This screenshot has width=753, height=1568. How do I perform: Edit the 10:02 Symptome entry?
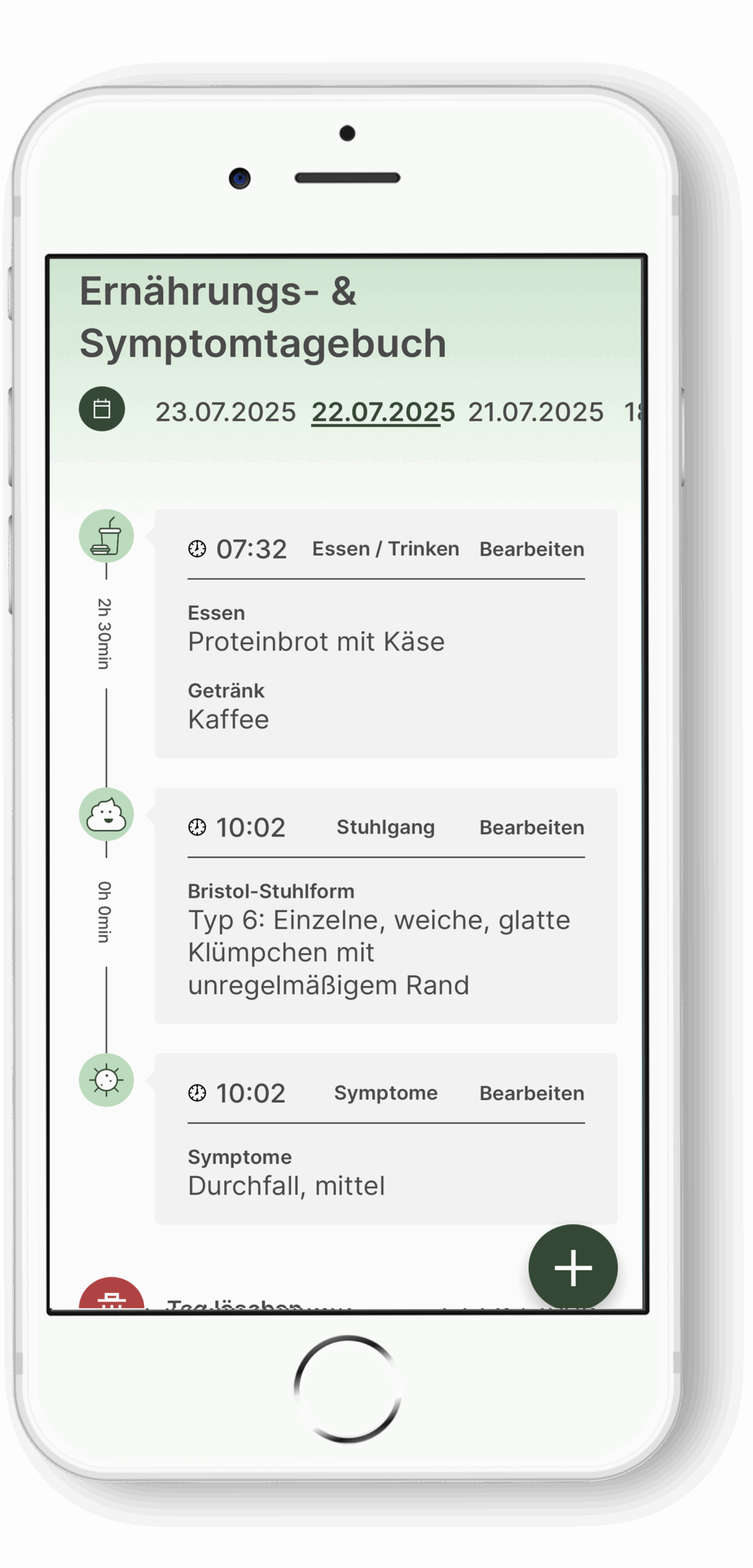point(531,1093)
